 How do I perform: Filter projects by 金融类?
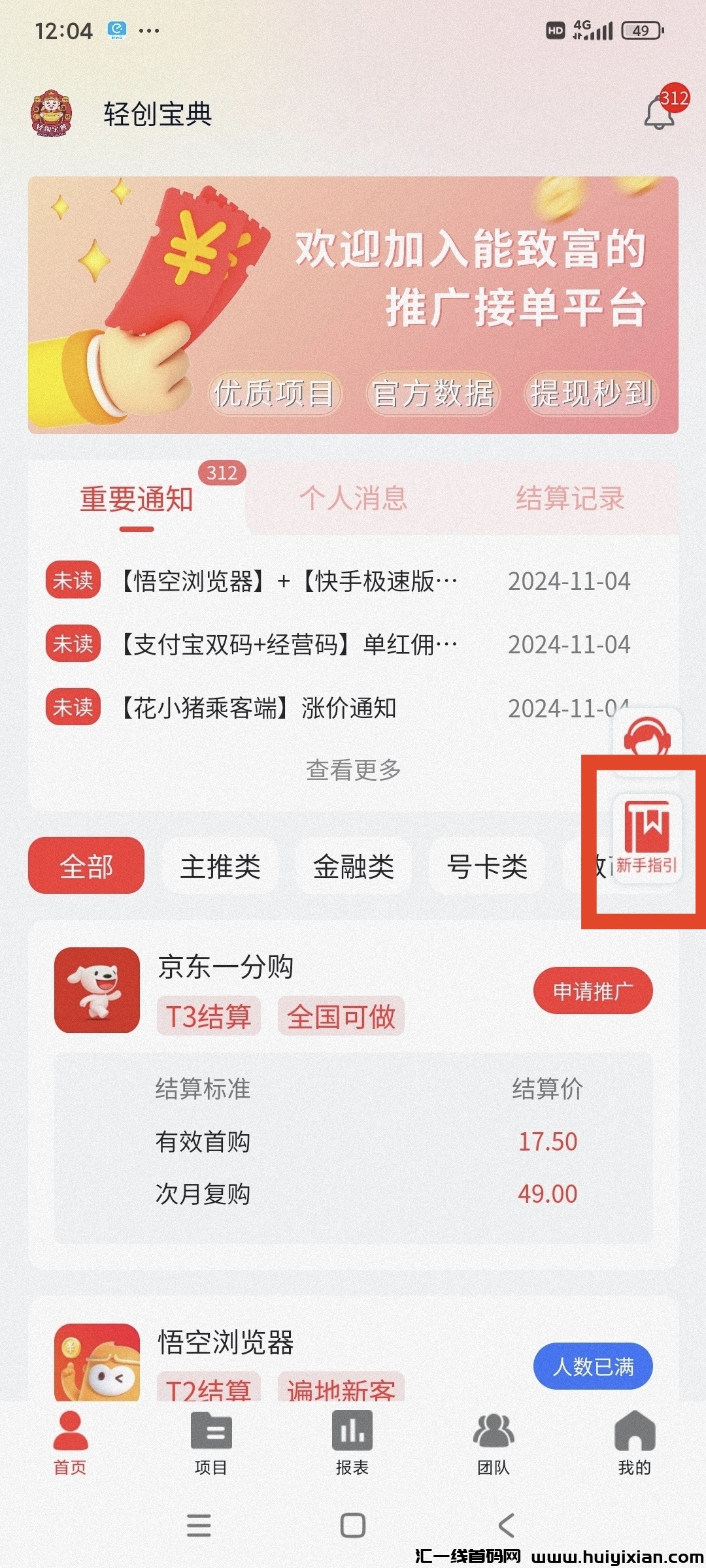tap(354, 866)
